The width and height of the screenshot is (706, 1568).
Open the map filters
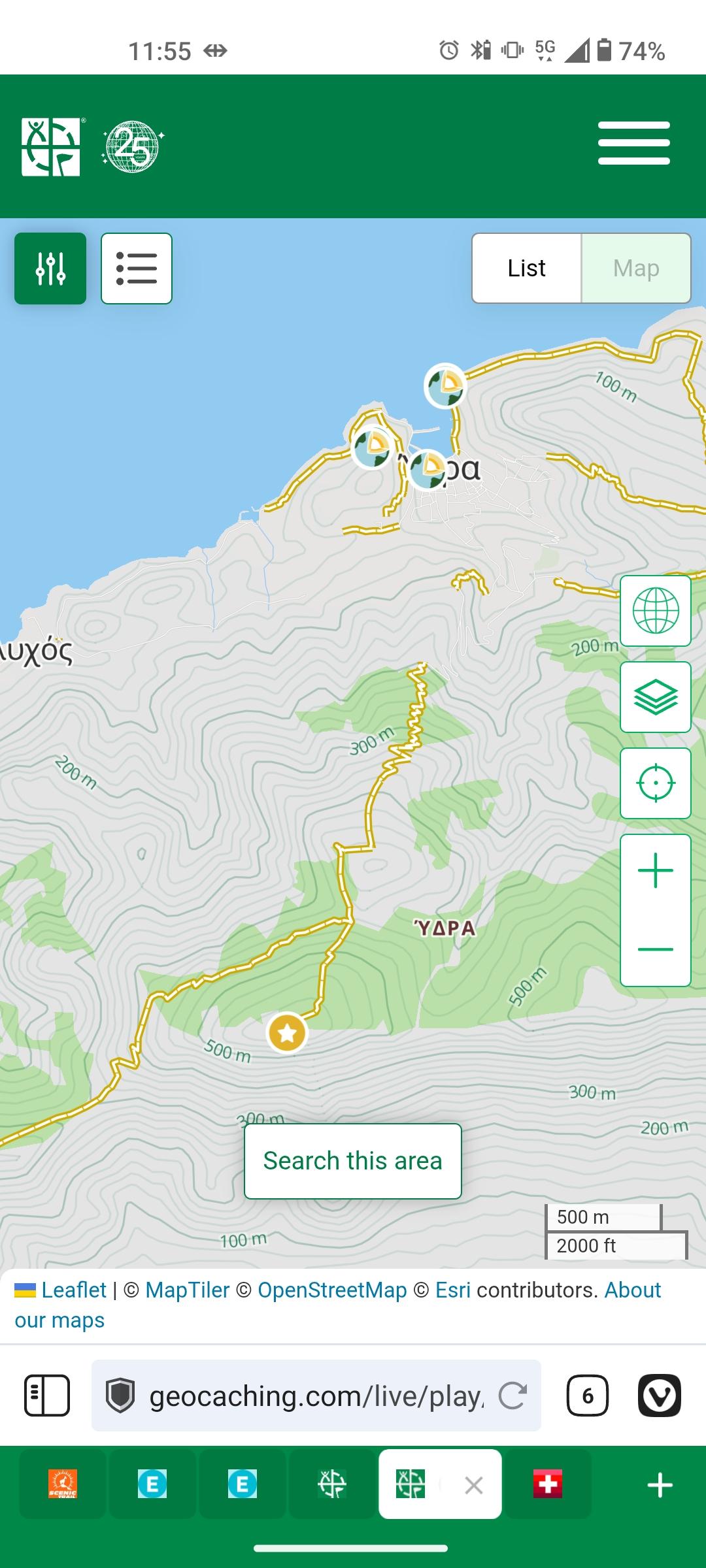tap(50, 269)
